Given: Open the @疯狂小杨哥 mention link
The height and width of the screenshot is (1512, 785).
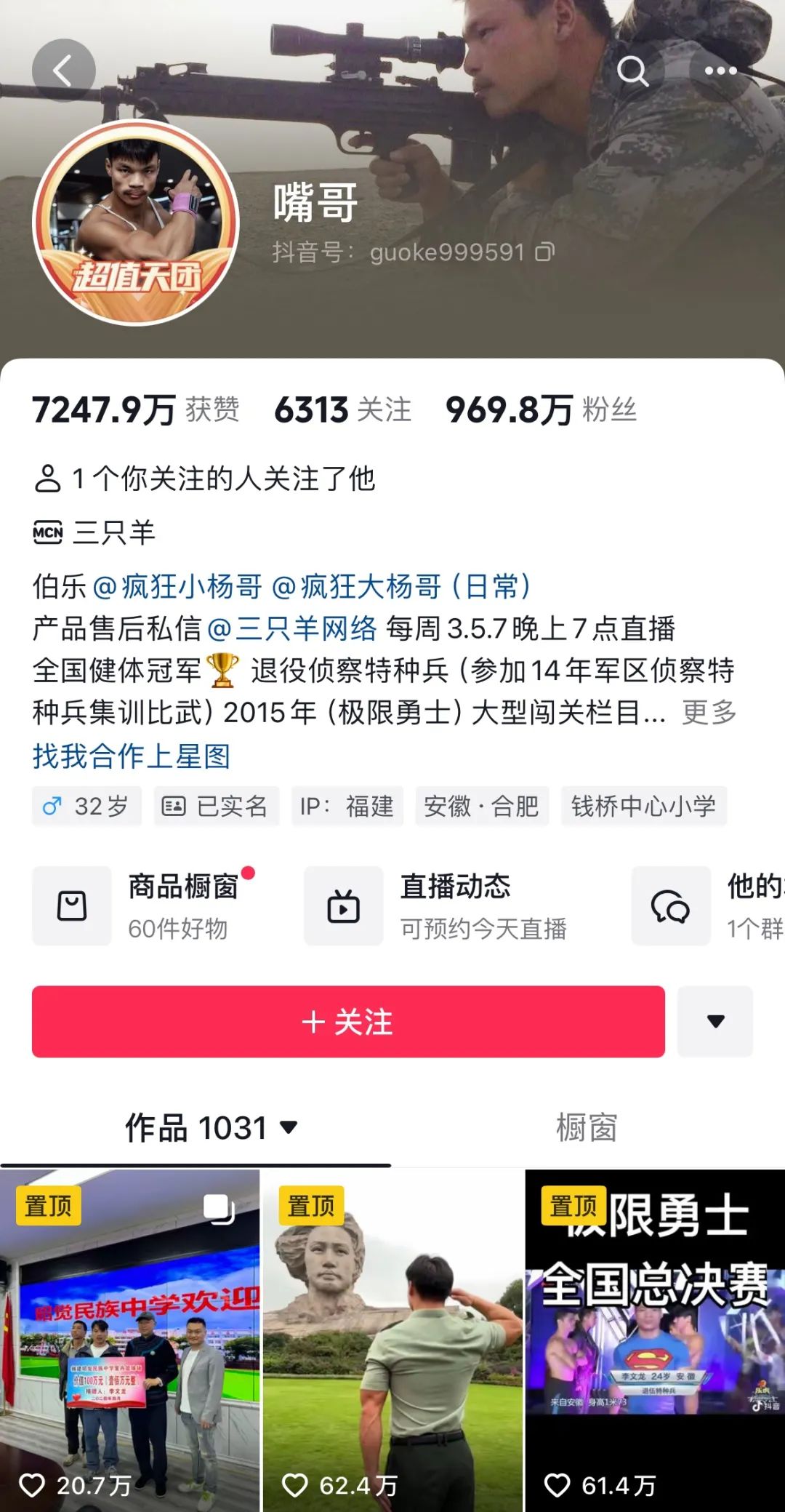Looking at the screenshot, I should tap(178, 586).
